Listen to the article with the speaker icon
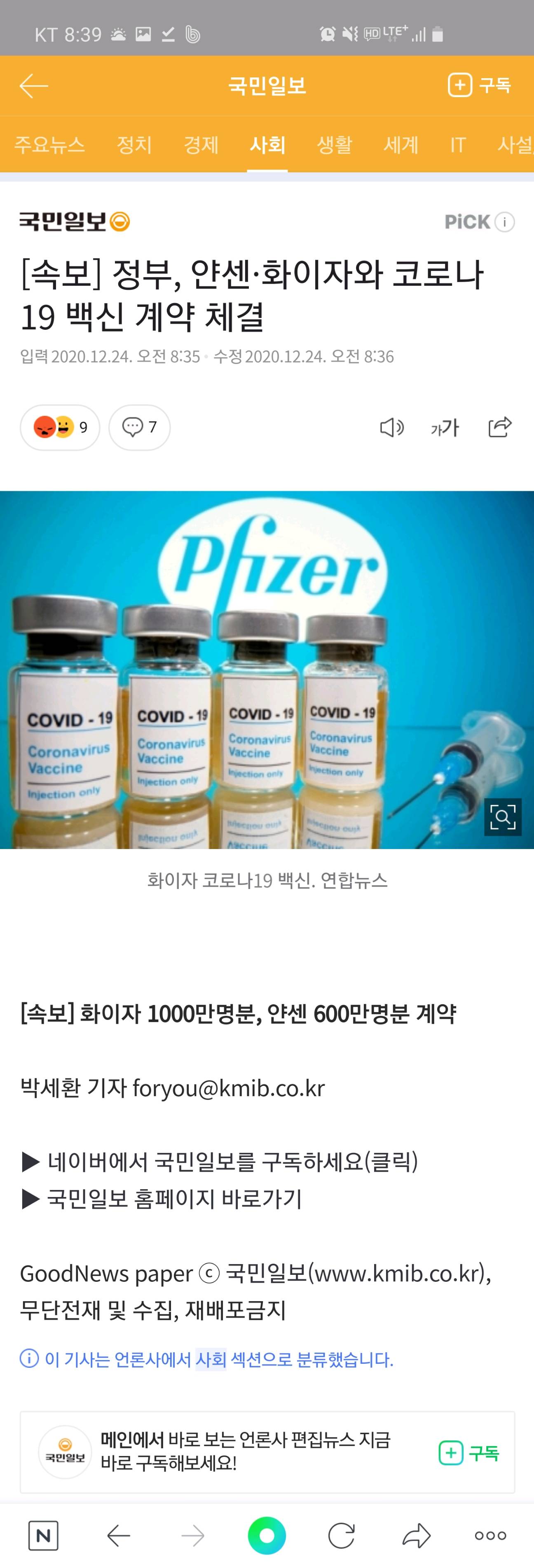Screen dimensions: 534x1568 391,428
